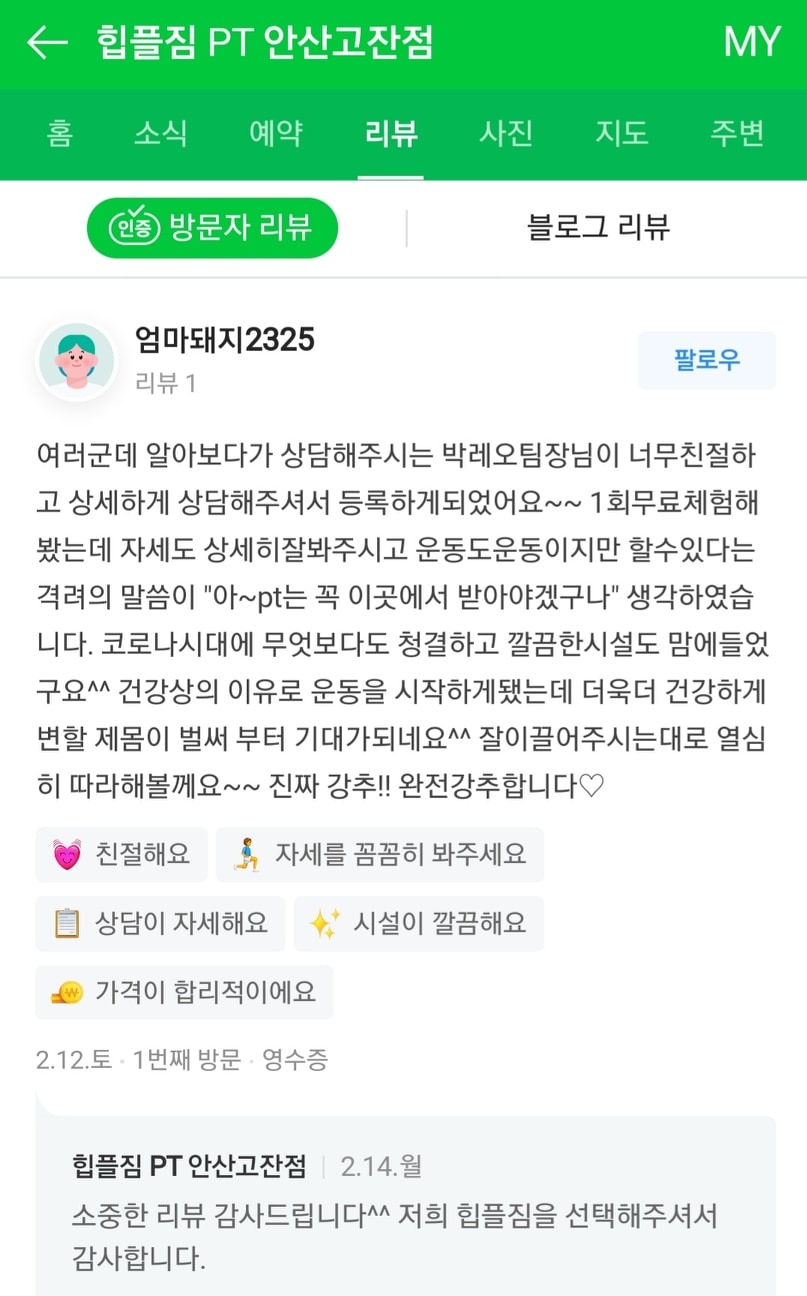This screenshot has height=1296, width=807.
Task: Open 엄마돼지2325's profile picture
Action: 76,361
